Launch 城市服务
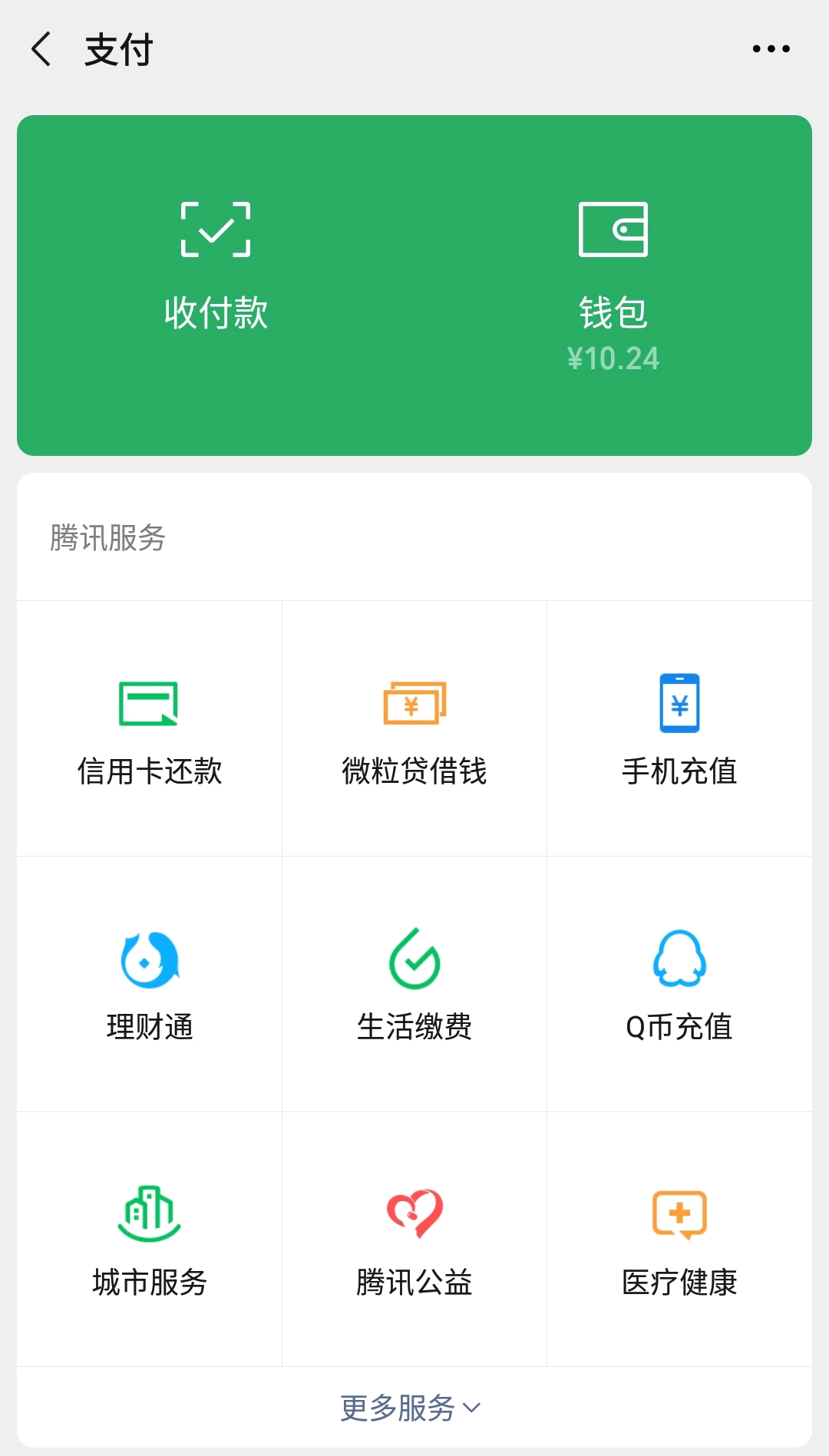Viewport: 829px width, 1456px height. click(x=150, y=1240)
